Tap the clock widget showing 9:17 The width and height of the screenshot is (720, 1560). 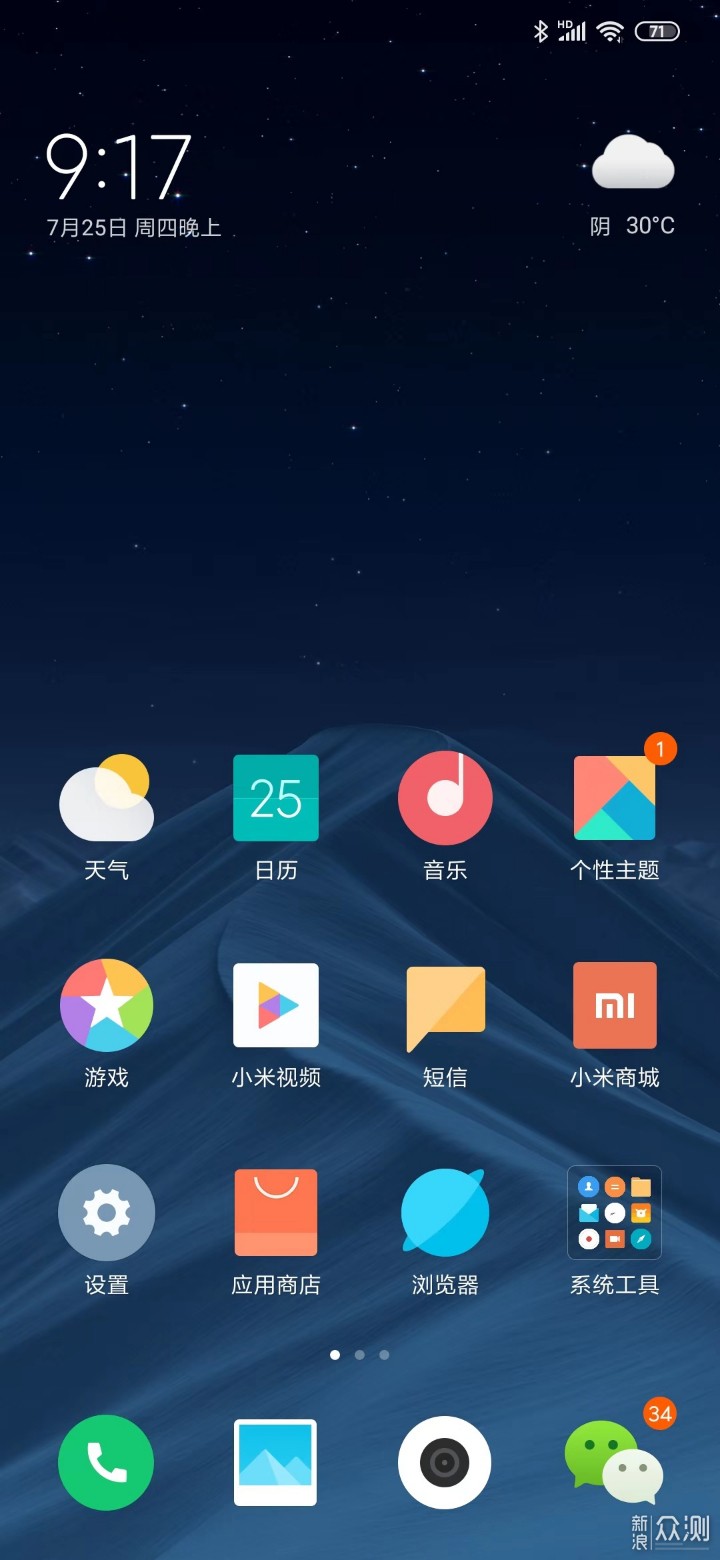(120, 168)
